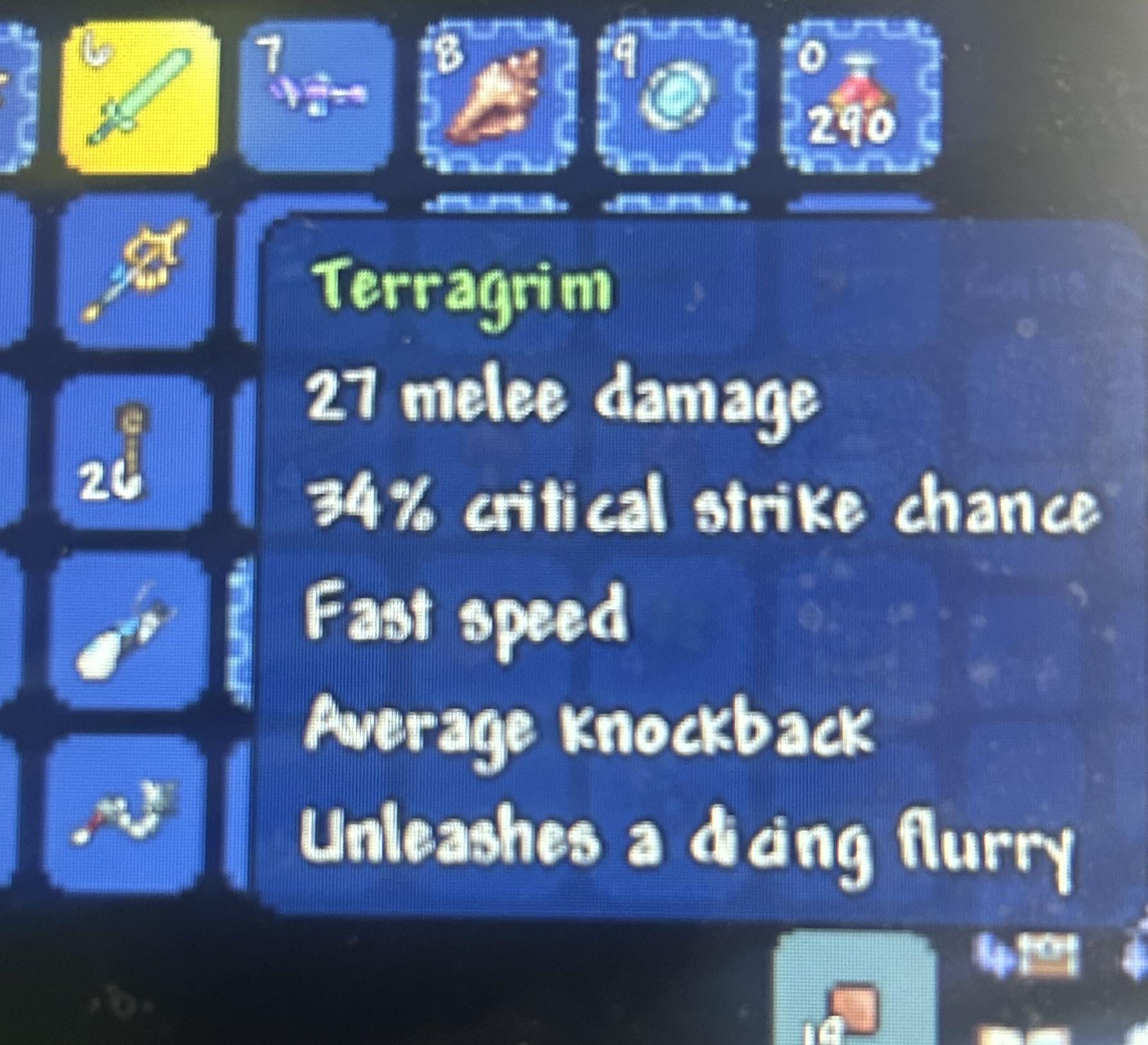1148x1045 pixels.
Task: Select the Terragrim sword in hotbar slot 6
Action: (x=137, y=96)
